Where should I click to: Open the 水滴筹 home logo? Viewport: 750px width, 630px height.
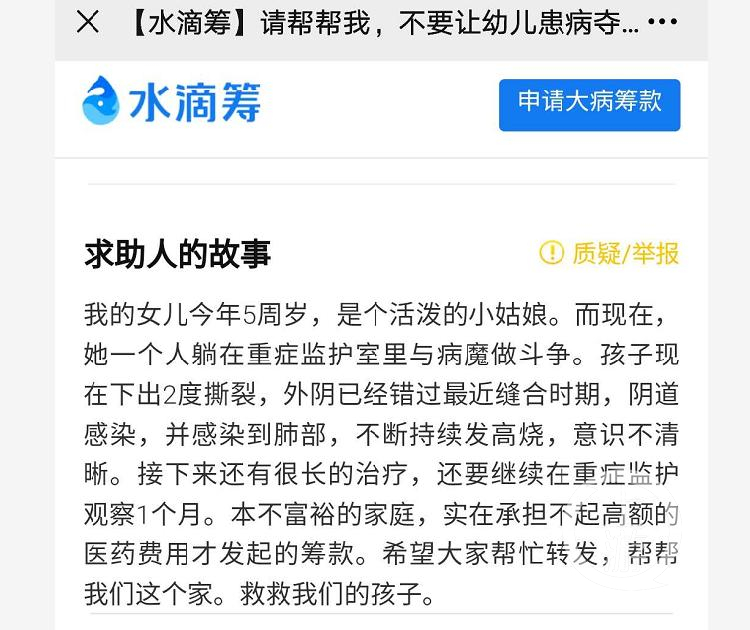pyautogui.click(x=172, y=103)
